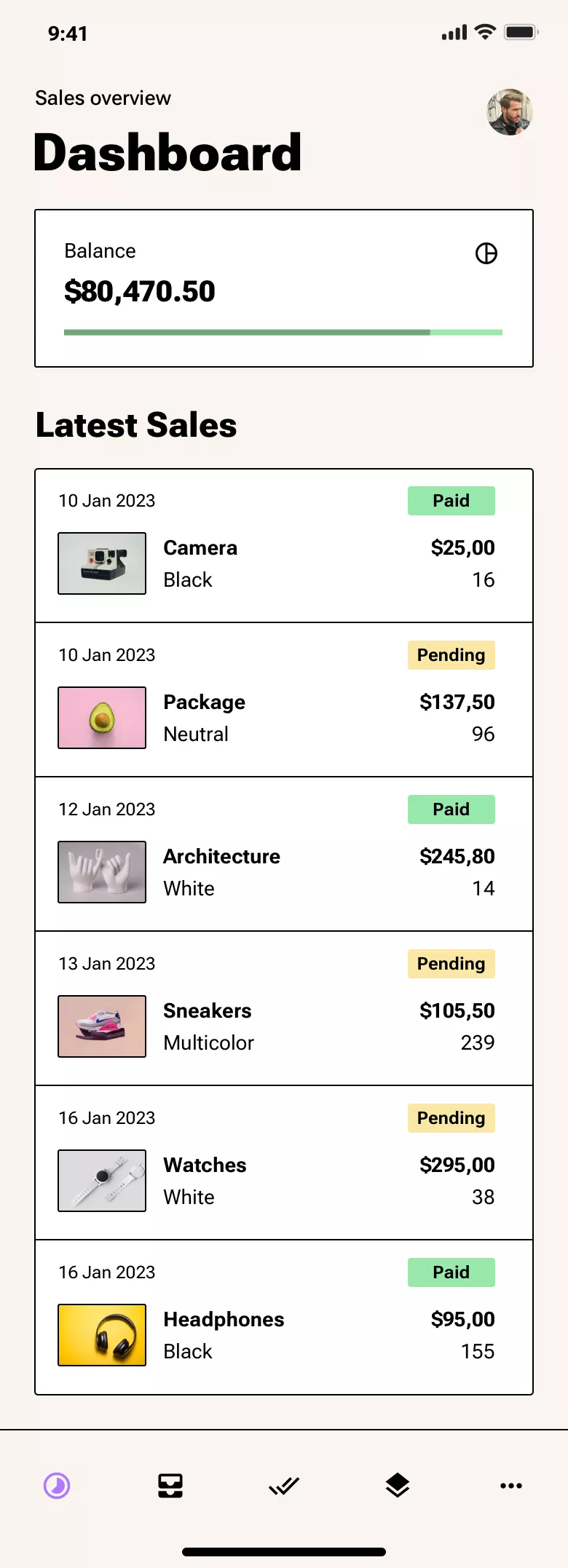This screenshot has height=1568, width=568.
Task: Tap the battery icon in status bar
Action: point(522,32)
